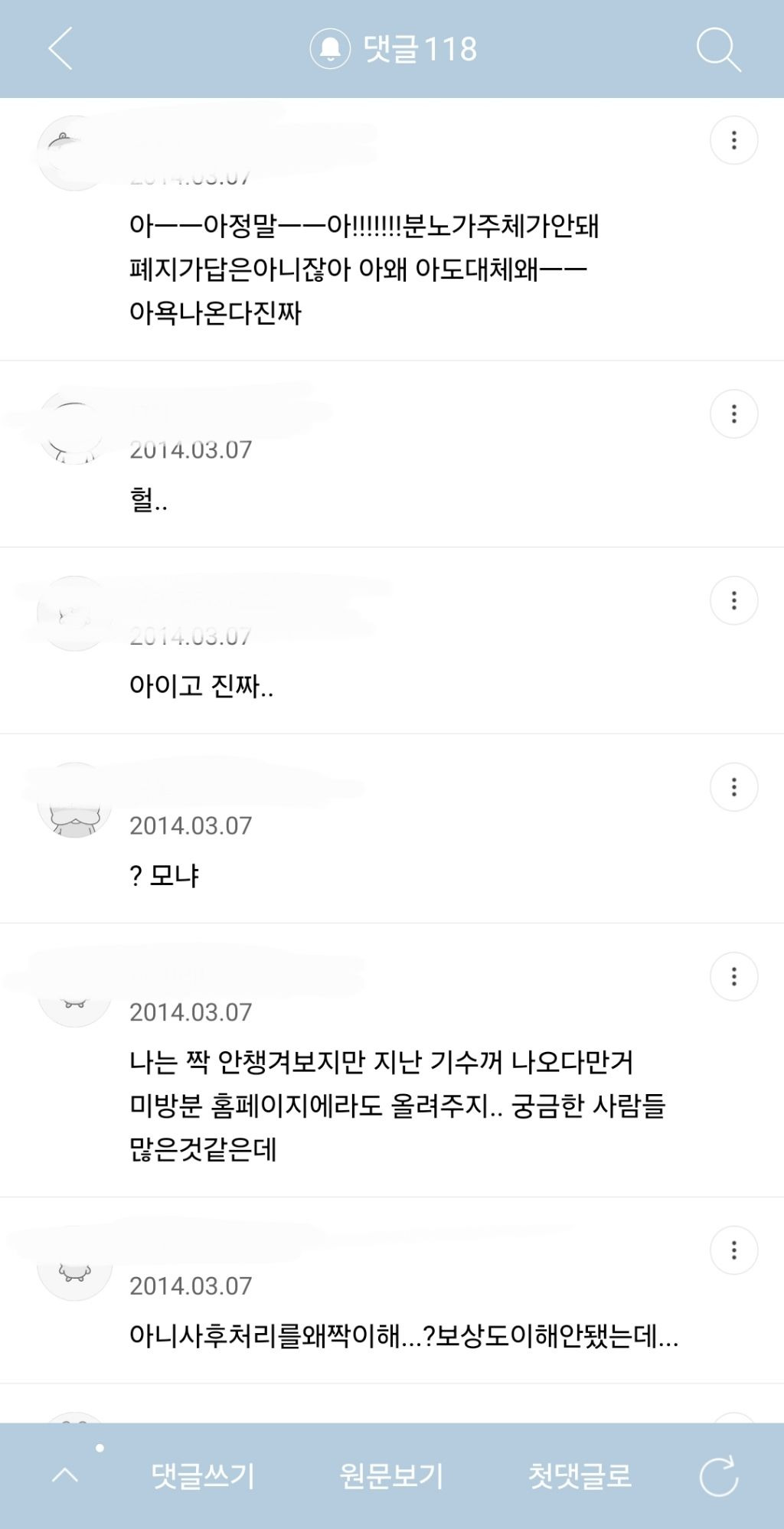784x1529 pixels.
Task: Open the options menu for the 헐.. comment
Action: click(x=734, y=414)
